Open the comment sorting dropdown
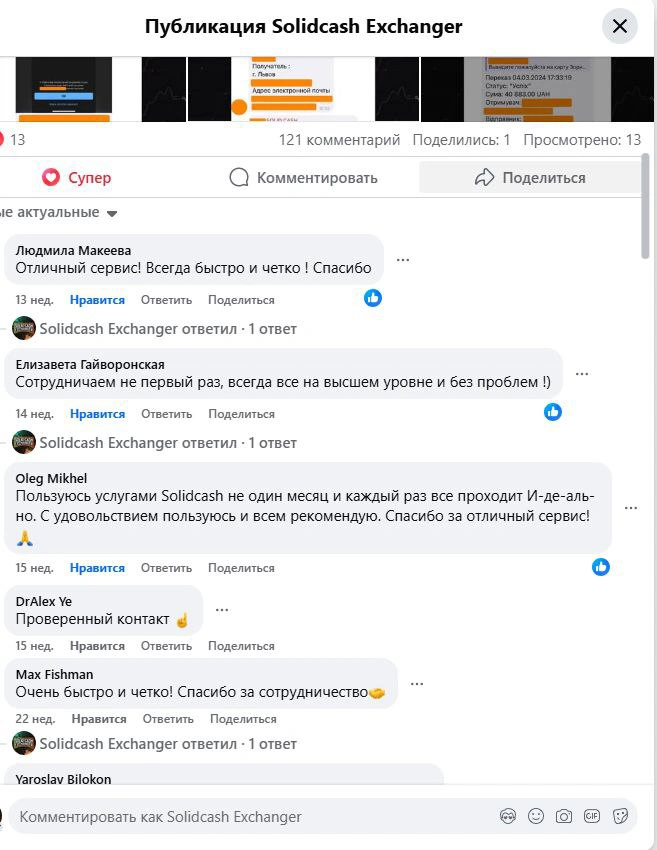The height and width of the screenshot is (850, 657). [x=111, y=213]
